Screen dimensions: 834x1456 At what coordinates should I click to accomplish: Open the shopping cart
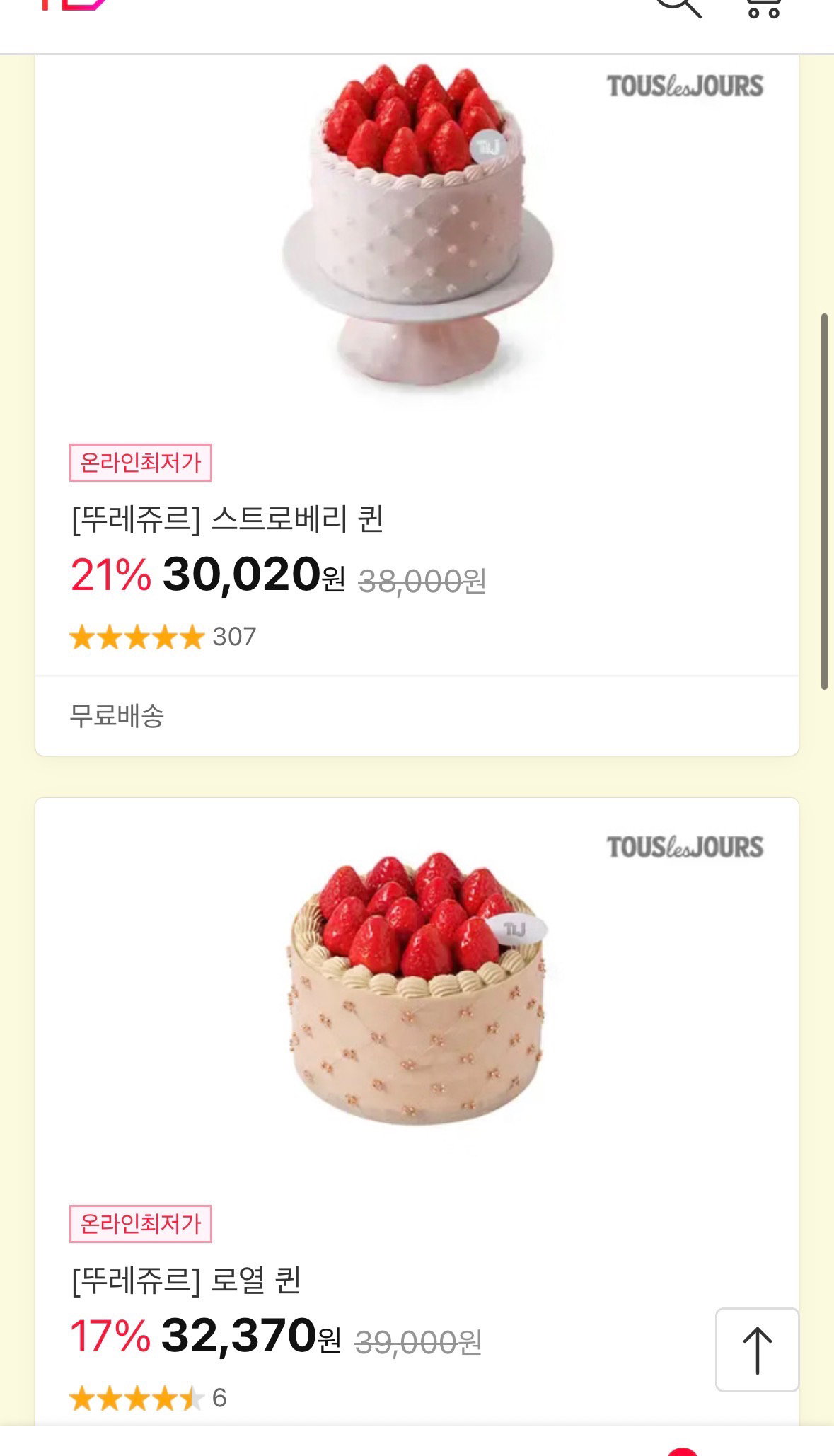coord(763,7)
